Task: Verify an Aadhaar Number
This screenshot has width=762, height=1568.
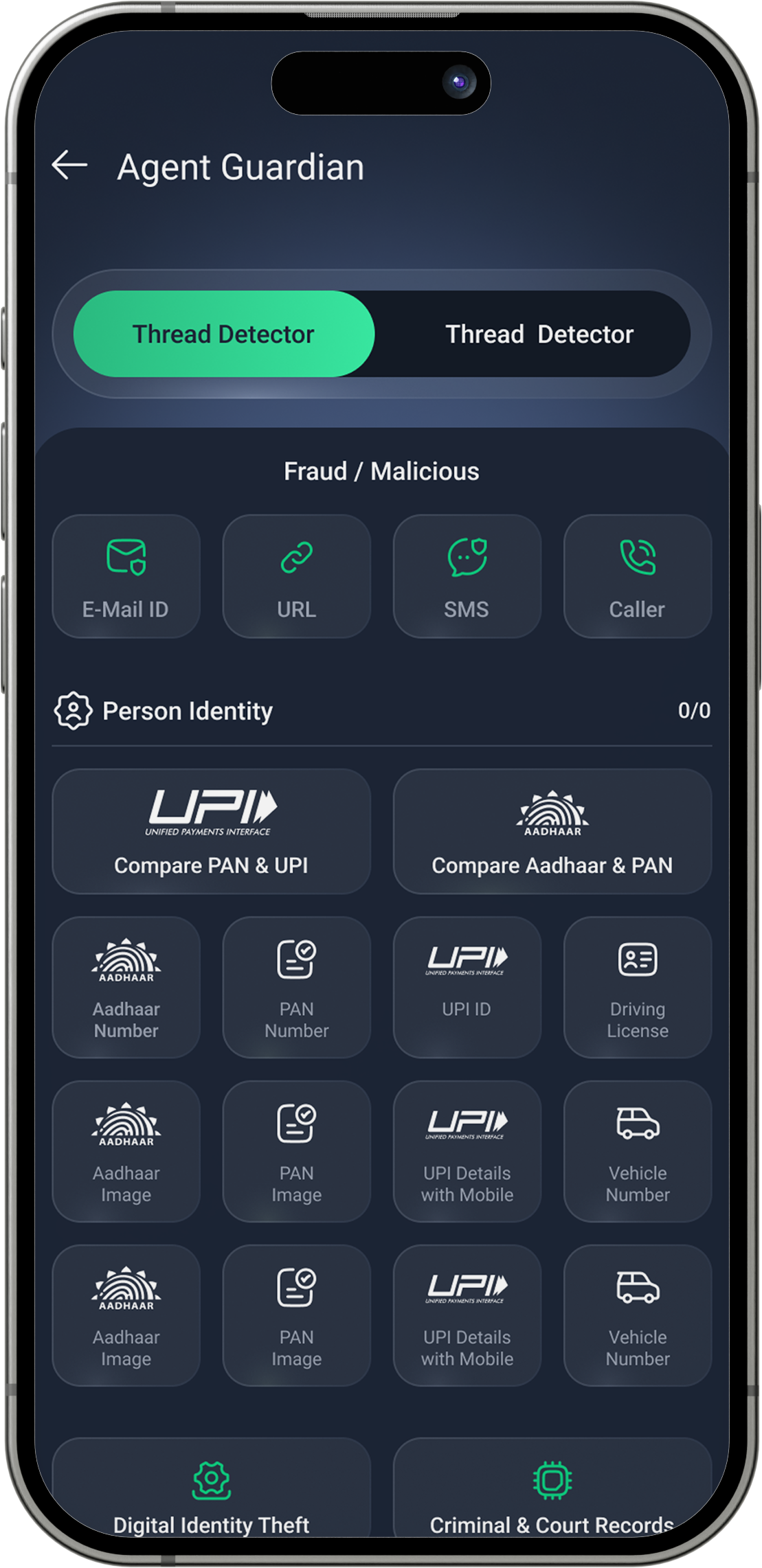Action: point(126,987)
